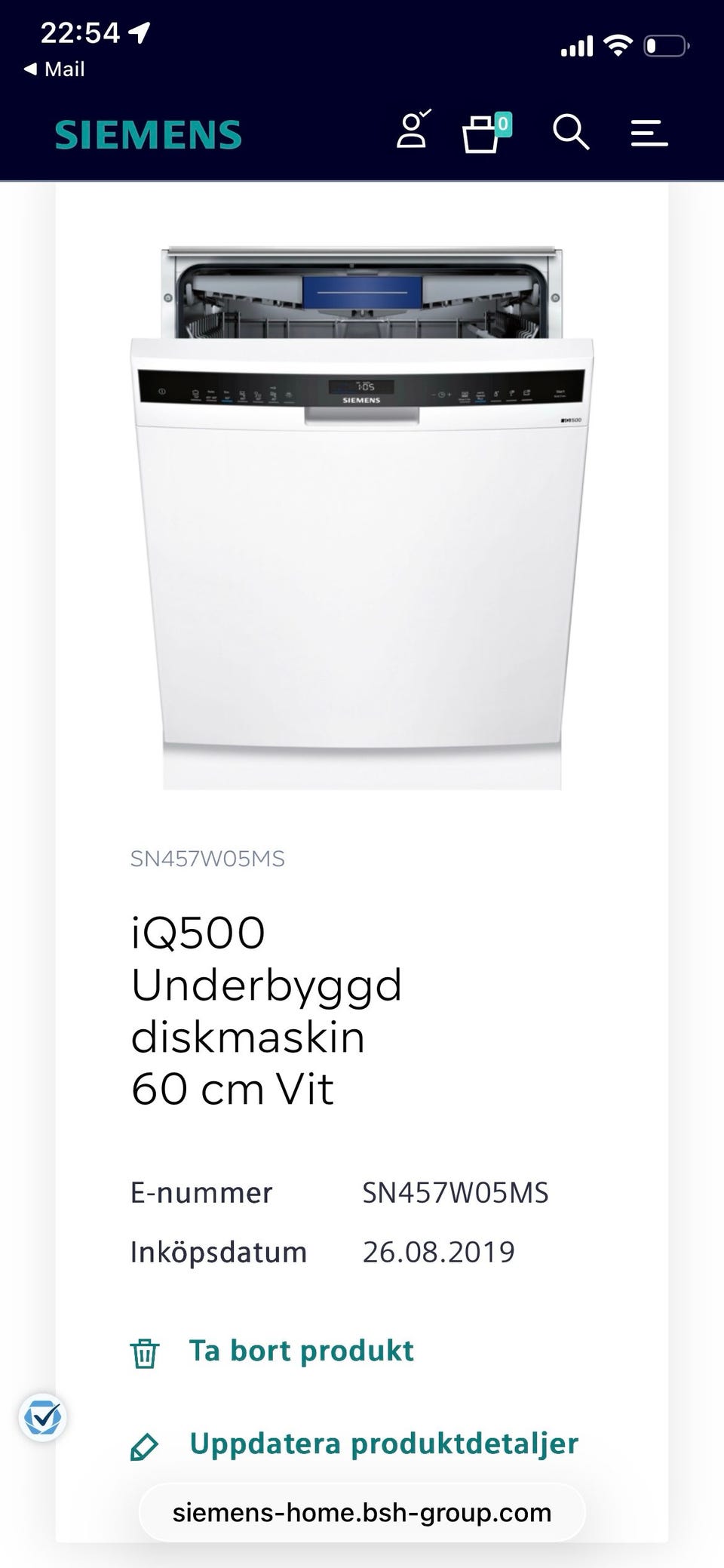Return to the Mail app
The height and width of the screenshot is (1568, 724).
54,69
